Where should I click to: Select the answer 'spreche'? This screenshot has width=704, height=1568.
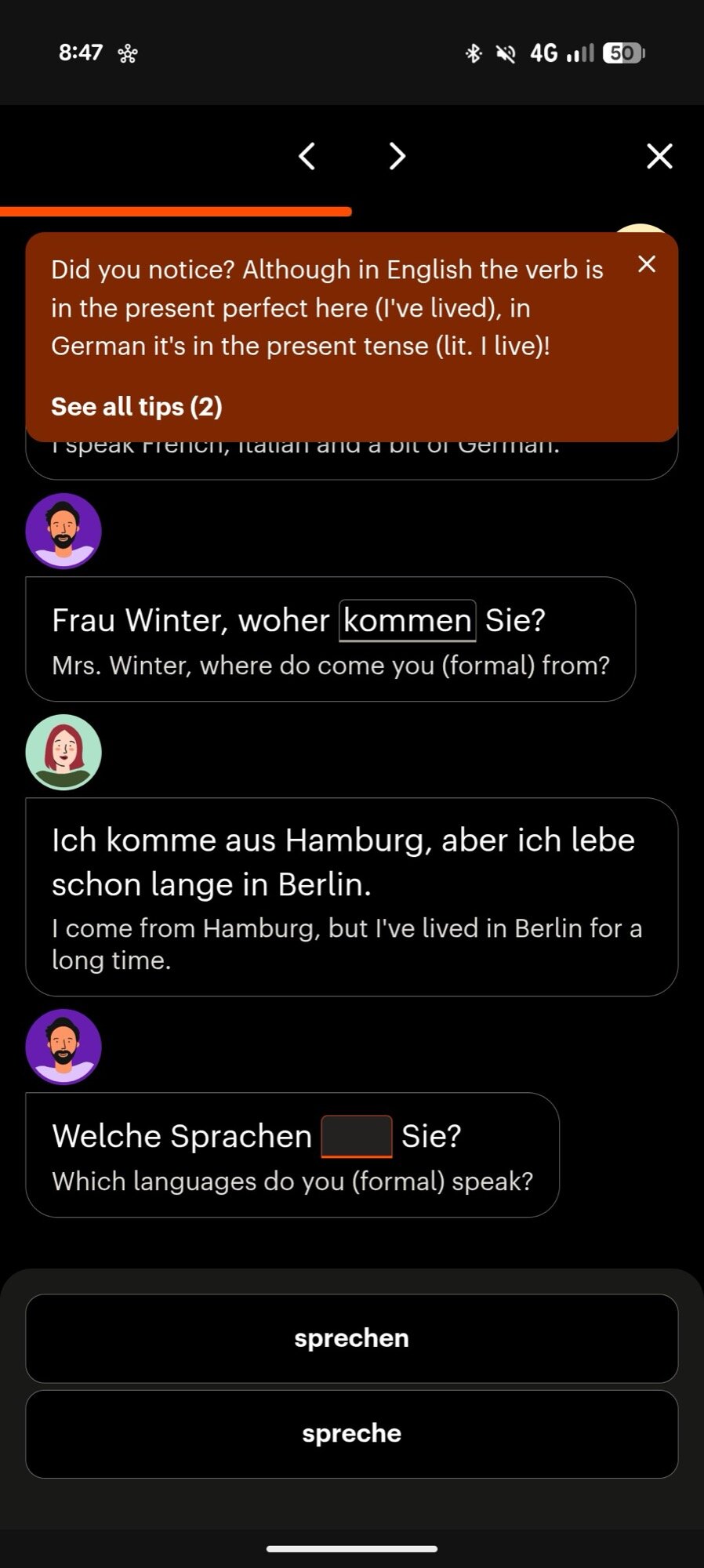click(352, 1434)
